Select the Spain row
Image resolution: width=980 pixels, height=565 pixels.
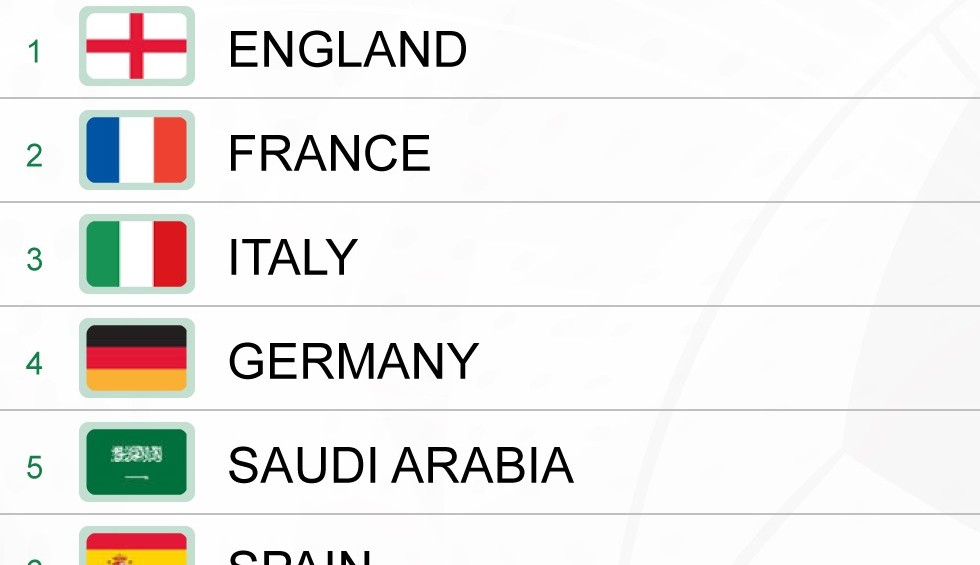[300, 552]
